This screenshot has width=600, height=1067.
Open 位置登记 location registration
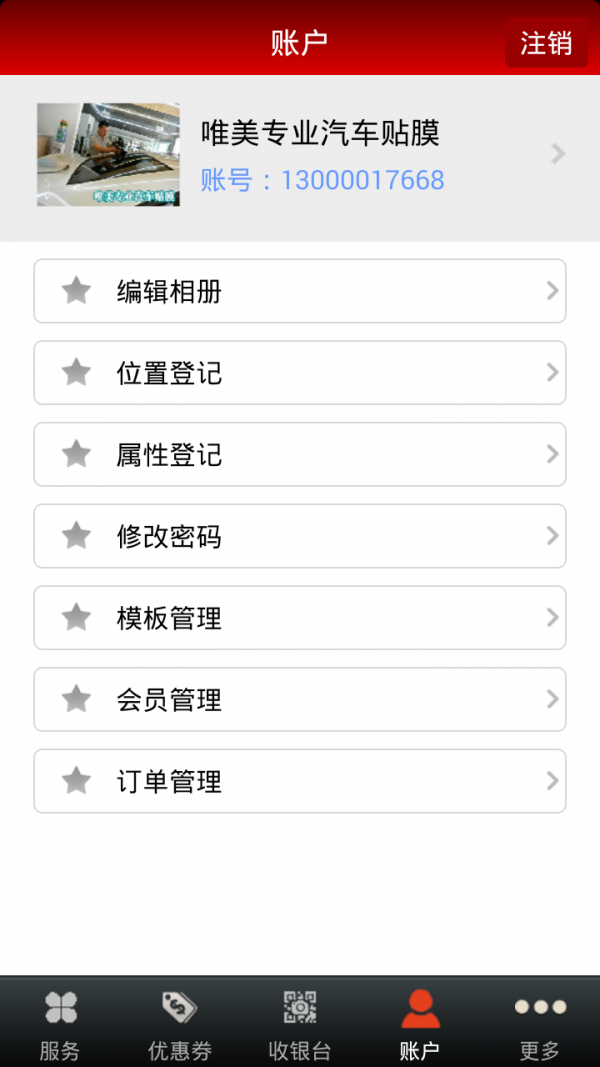click(x=300, y=373)
